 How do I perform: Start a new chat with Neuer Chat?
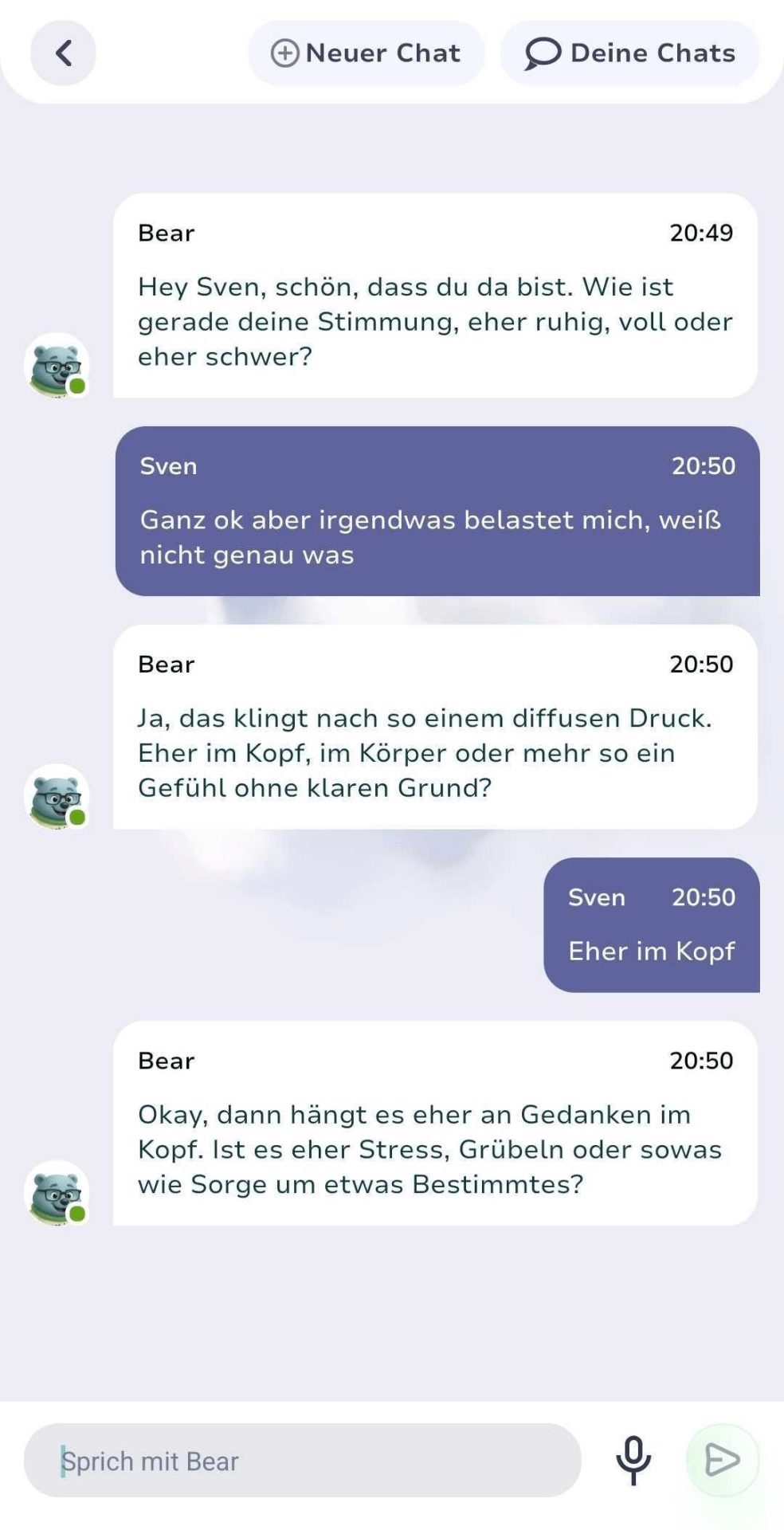click(x=366, y=53)
